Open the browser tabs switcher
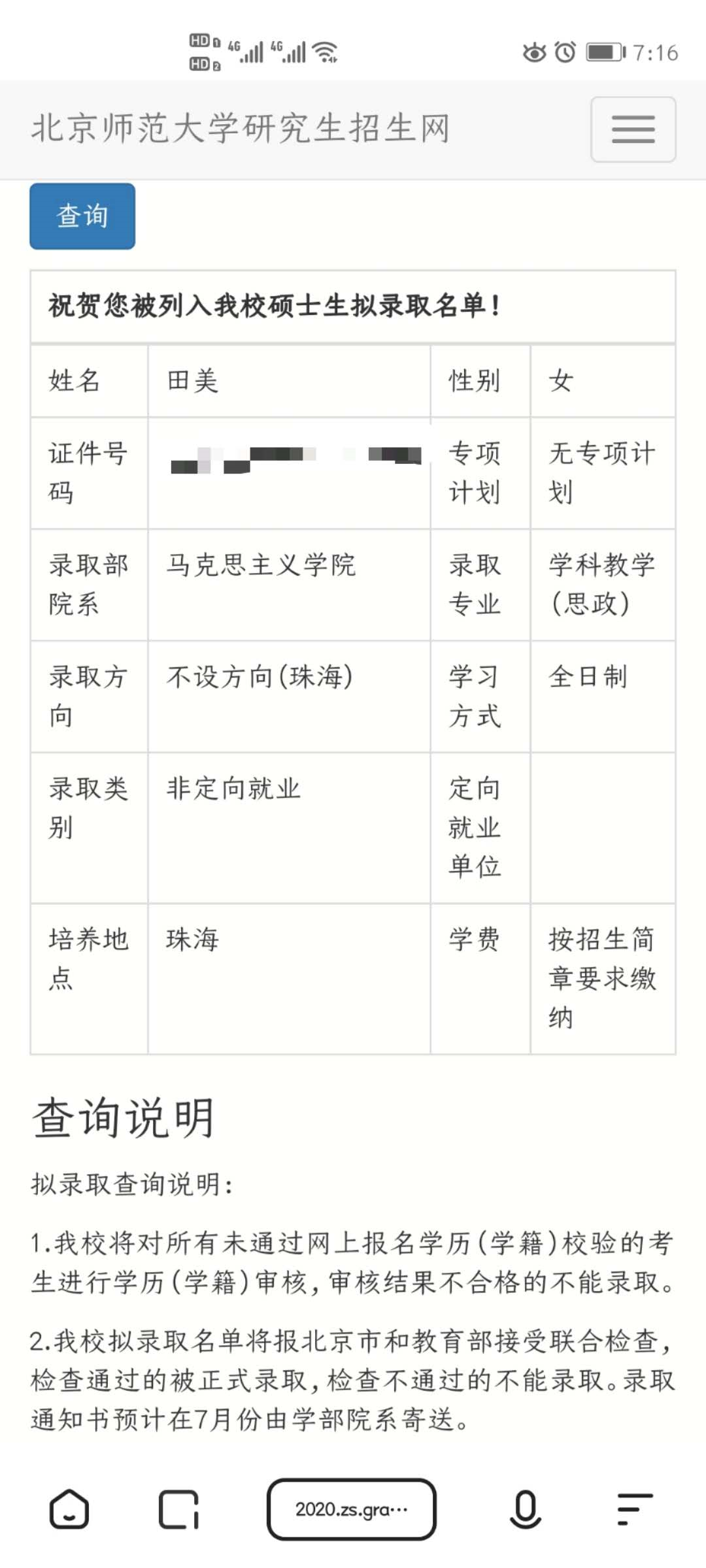Image resolution: width=706 pixels, height=1568 pixels. coord(178,1509)
